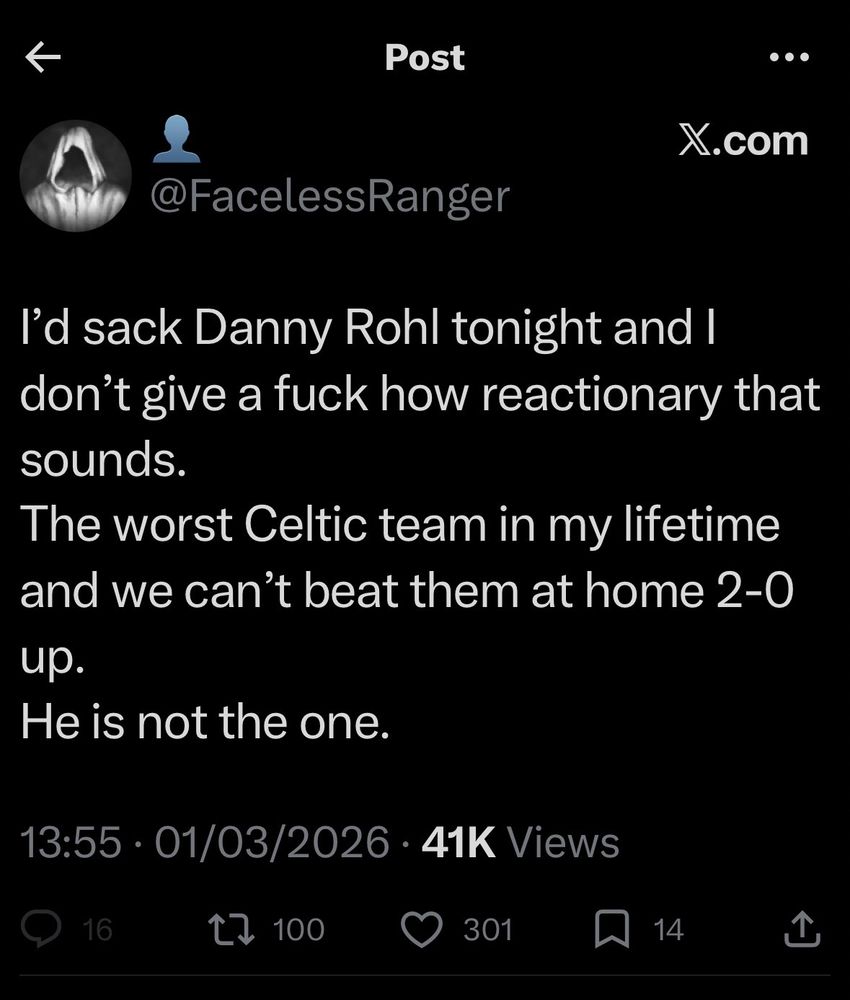The width and height of the screenshot is (850, 1000).
Task: Go back using the arrow icon
Action: tap(43, 59)
